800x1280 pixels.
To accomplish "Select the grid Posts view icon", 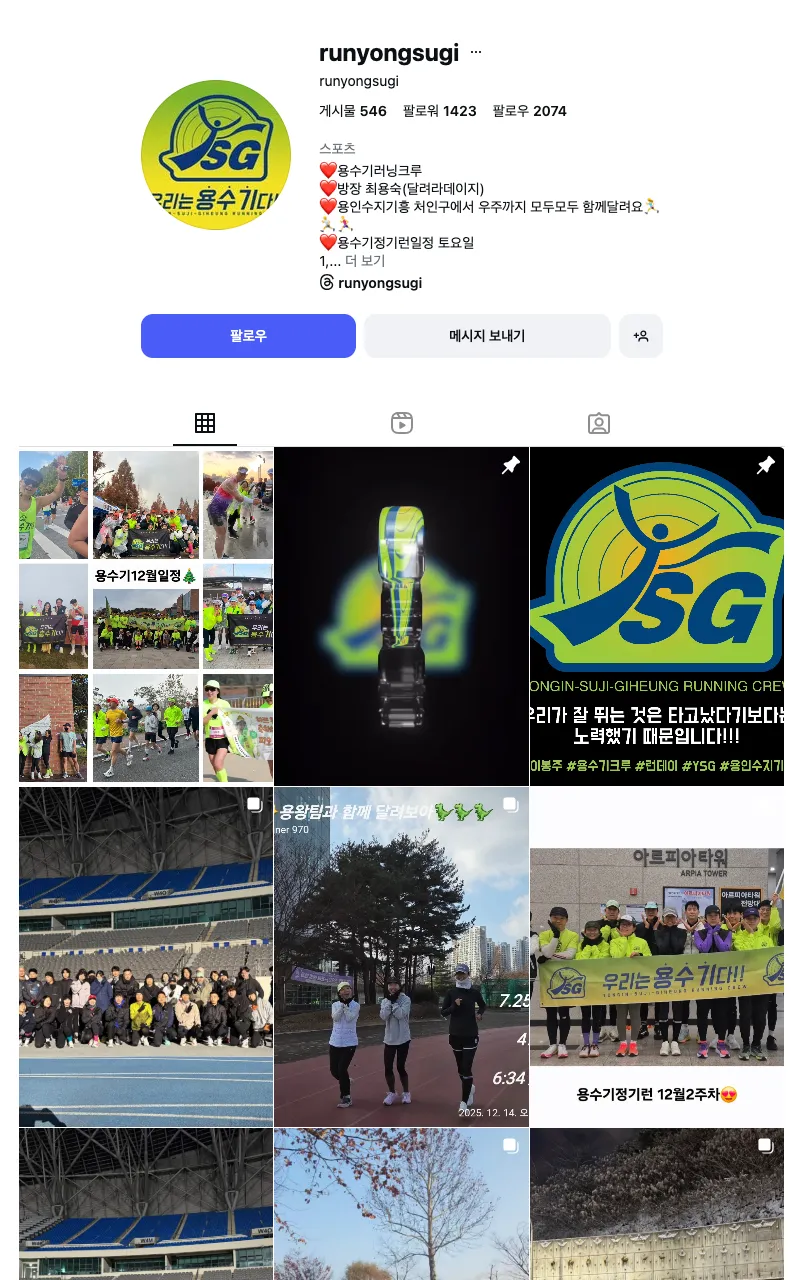I will point(205,422).
